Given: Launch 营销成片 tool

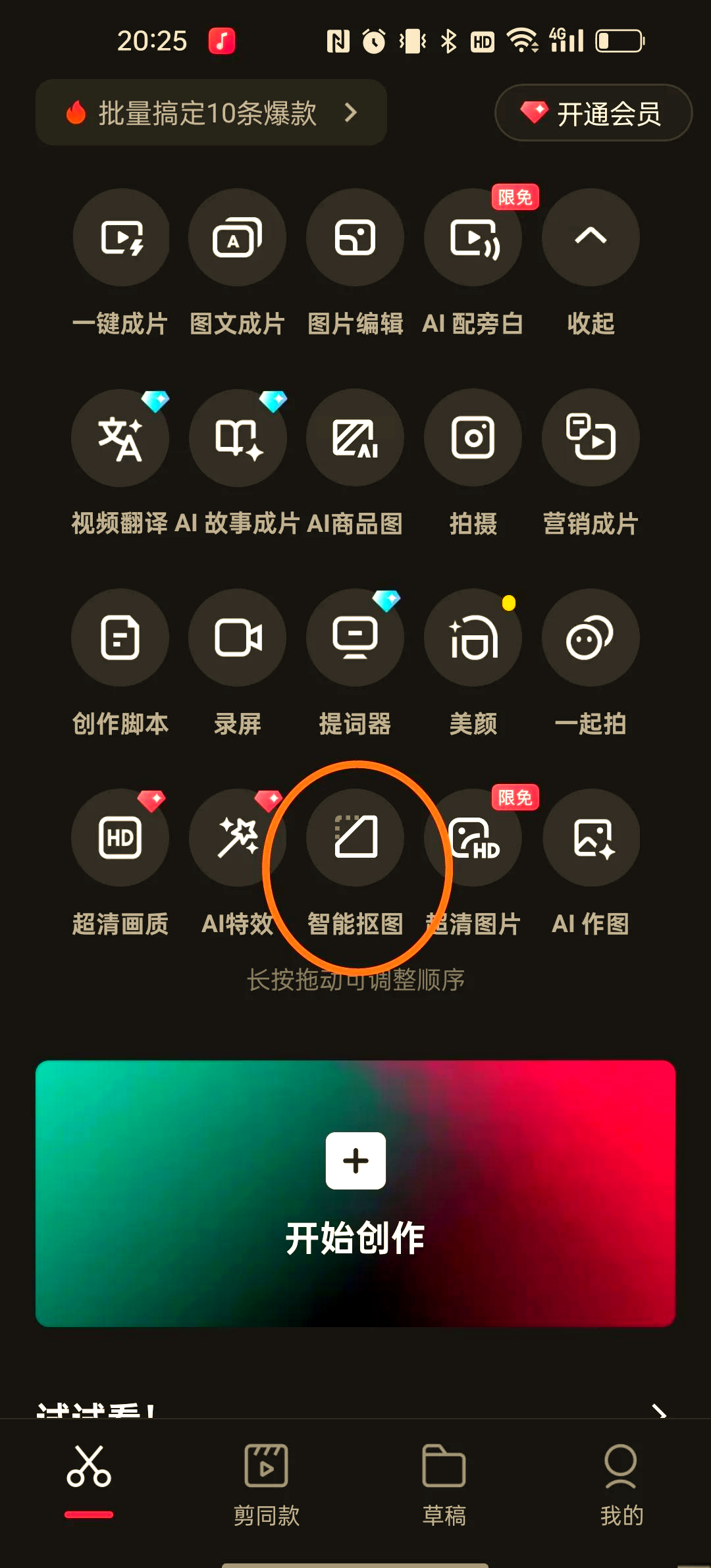Looking at the screenshot, I should coord(591,438).
